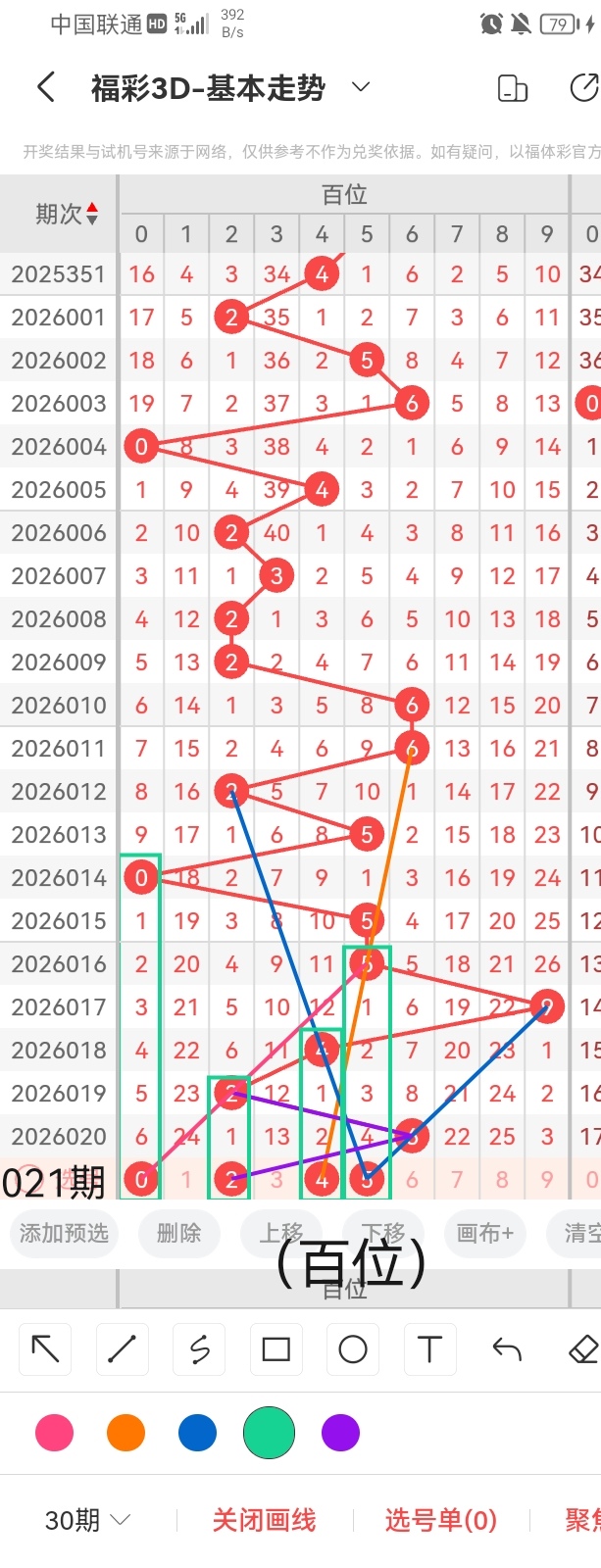This screenshot has height=1568, width=601.
Task: Tap the 画布+ button
Action: 484,1233
